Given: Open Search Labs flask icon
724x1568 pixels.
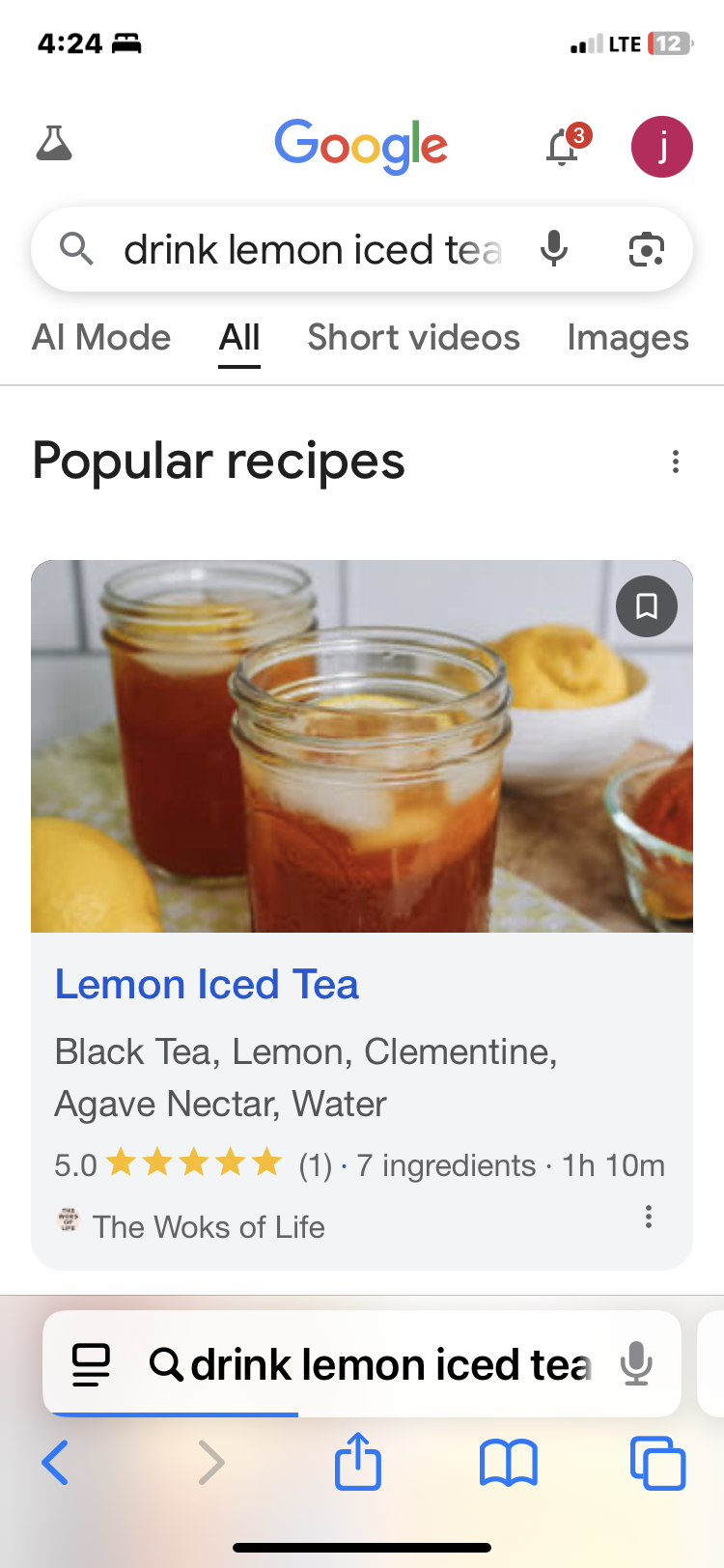Looking at the screenshot, I should click(x=54, y=145).
